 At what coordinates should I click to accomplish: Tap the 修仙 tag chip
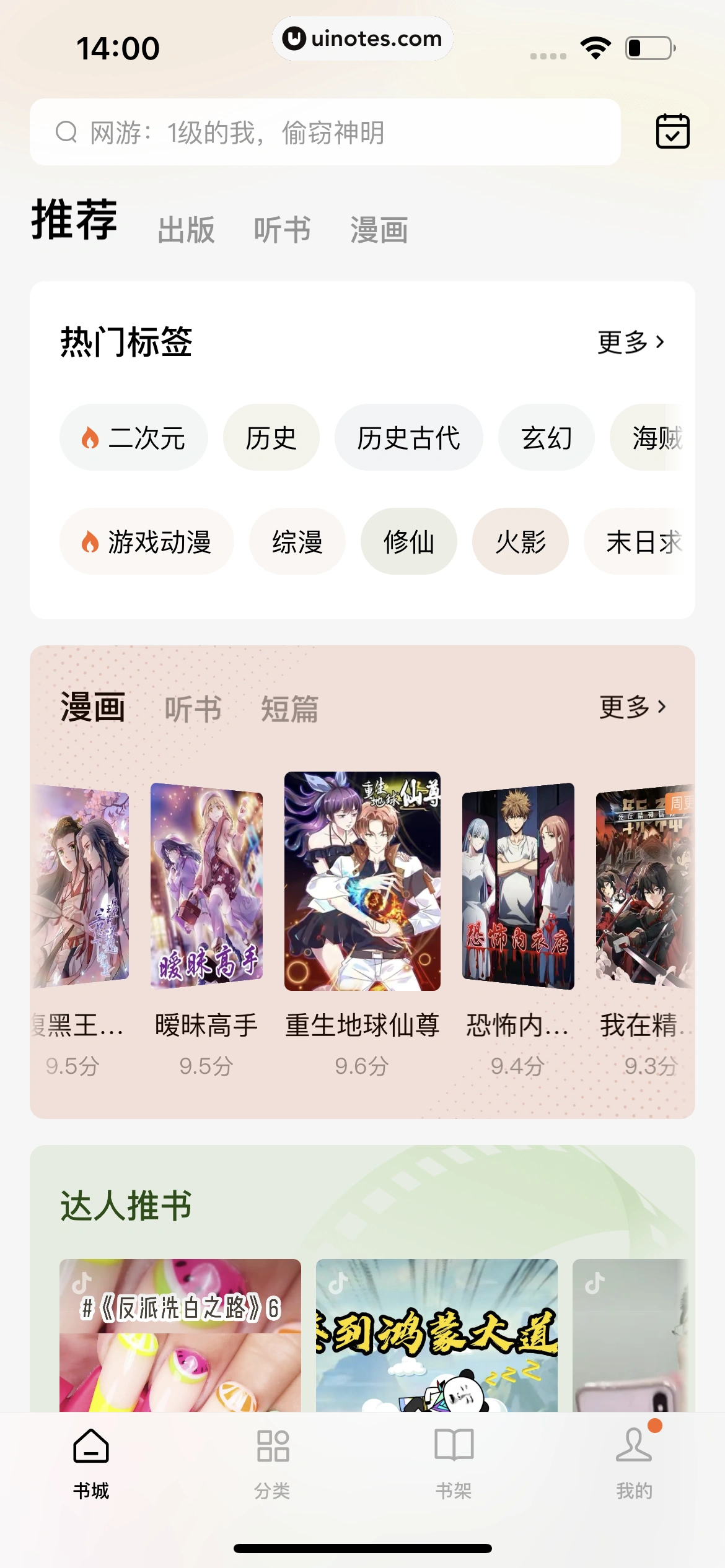pyautogui.click(x=408, y=542)
